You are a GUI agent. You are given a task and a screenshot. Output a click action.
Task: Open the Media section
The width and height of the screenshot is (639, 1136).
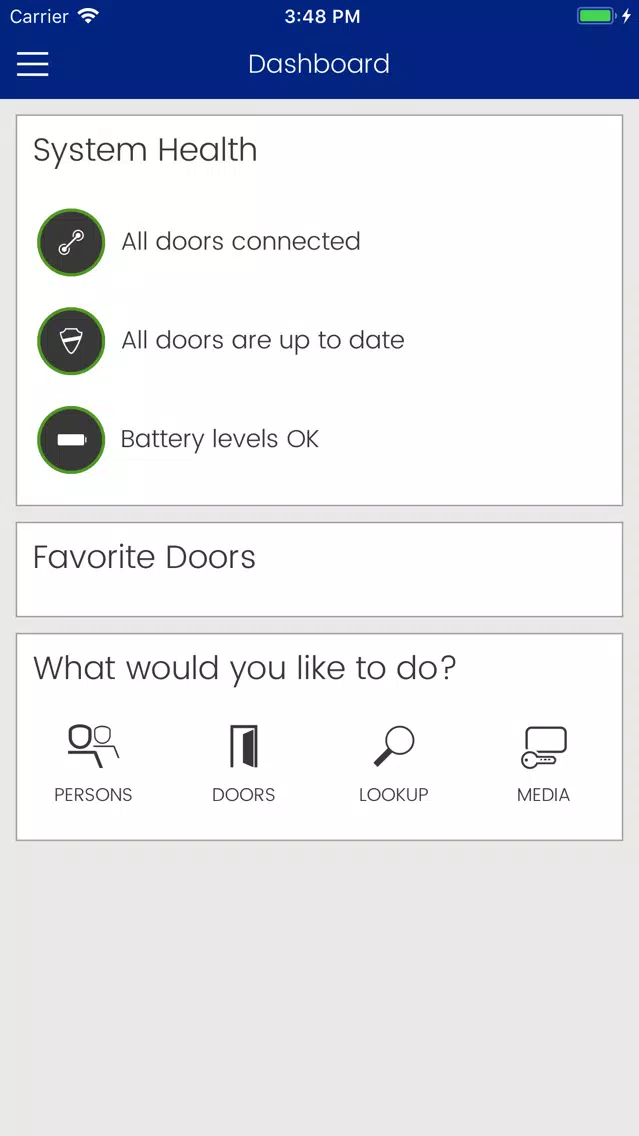[543, 763]
